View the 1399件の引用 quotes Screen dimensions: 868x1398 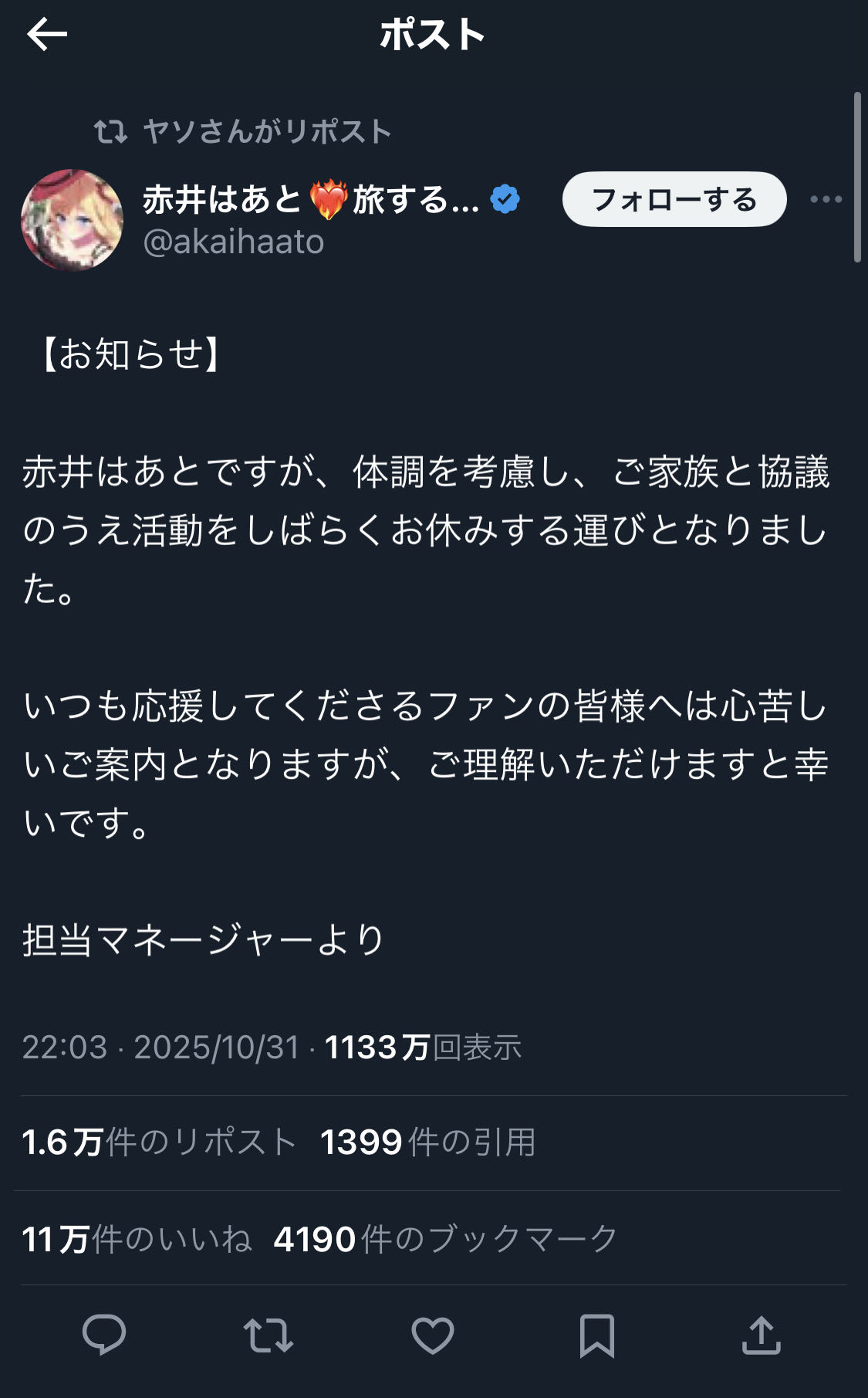[x=427, y=1142]
